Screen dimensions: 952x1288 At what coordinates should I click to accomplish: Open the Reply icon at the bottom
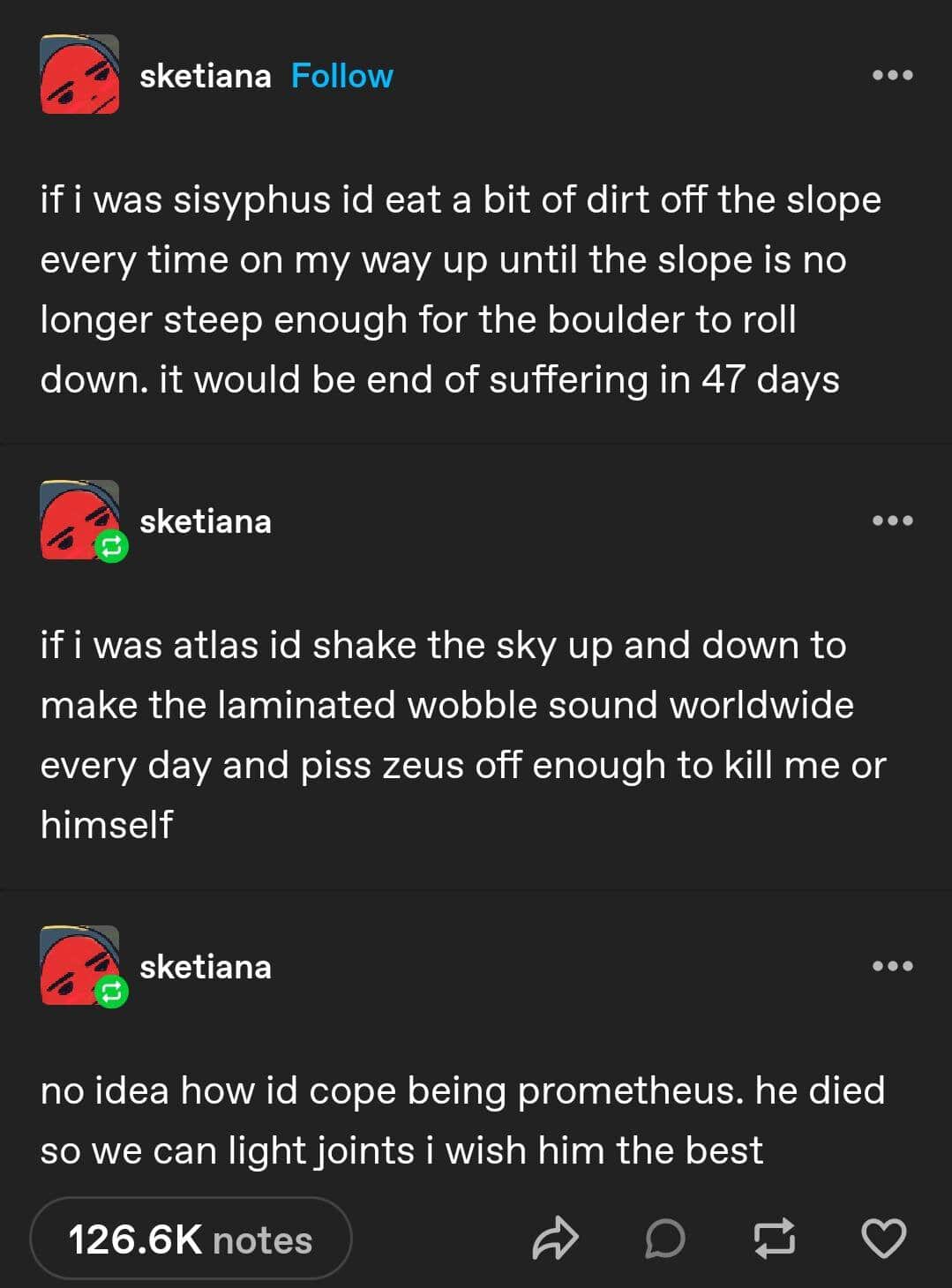click(x=666, y=1239)
